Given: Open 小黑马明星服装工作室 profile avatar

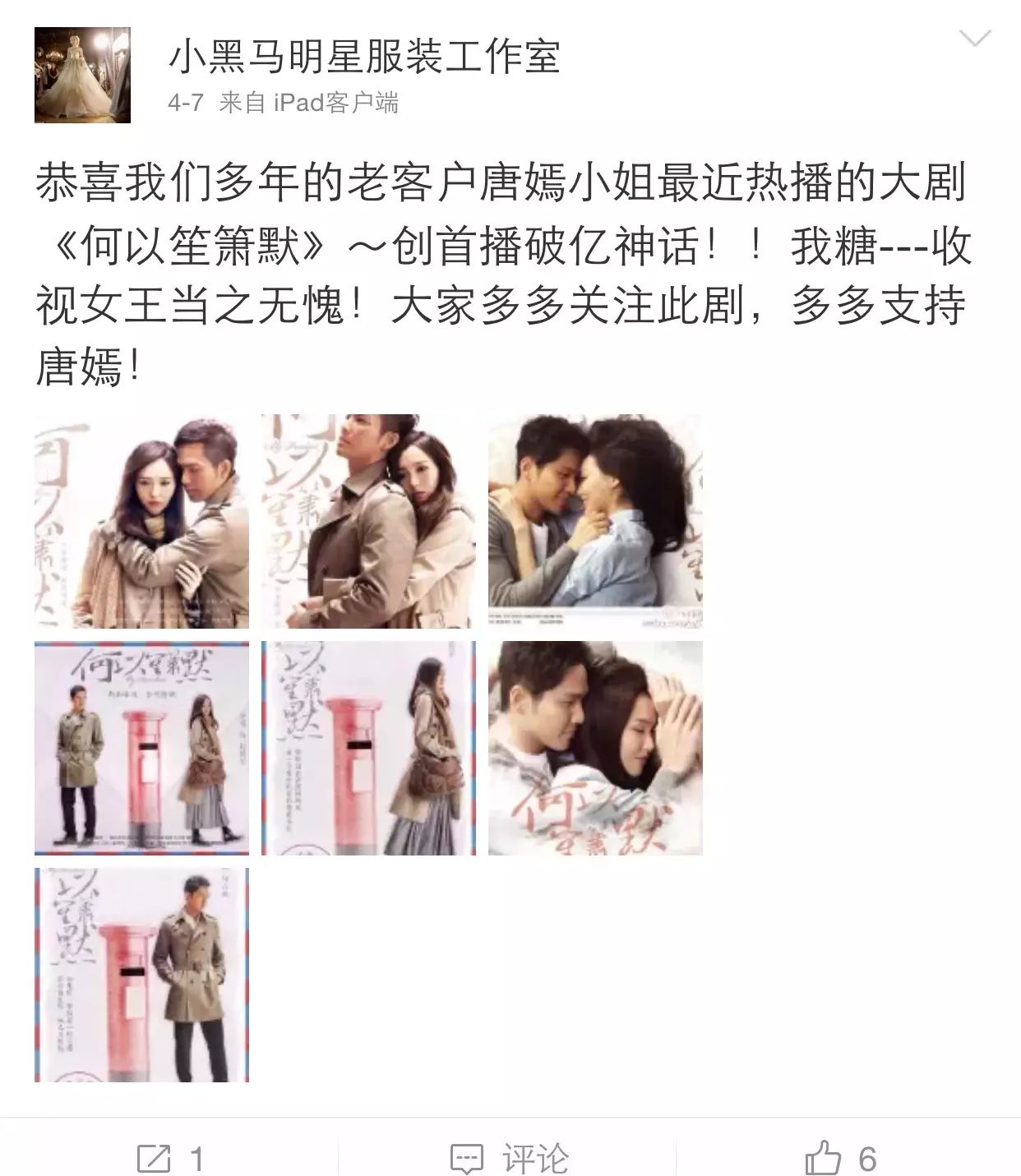Looking at the screenshot, I should click(x=82, y=75).
